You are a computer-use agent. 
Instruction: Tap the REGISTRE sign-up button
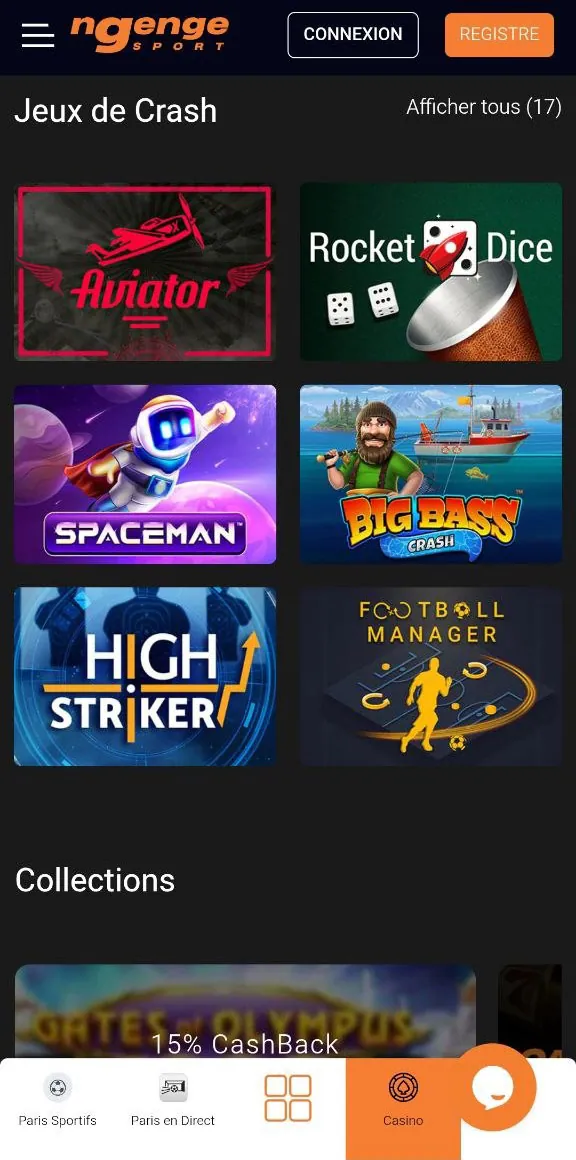click(499, 35)
